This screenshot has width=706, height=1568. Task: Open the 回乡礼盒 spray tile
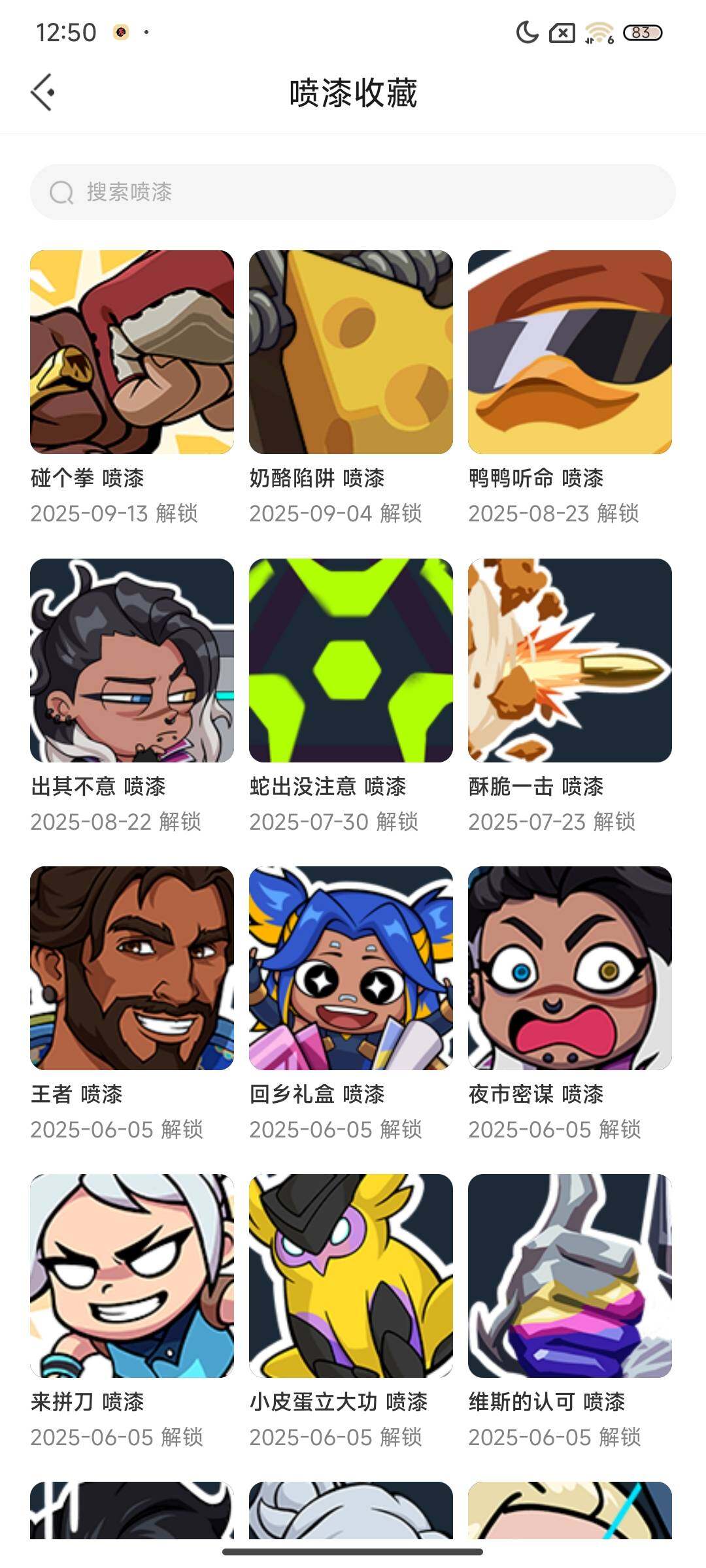351,968
